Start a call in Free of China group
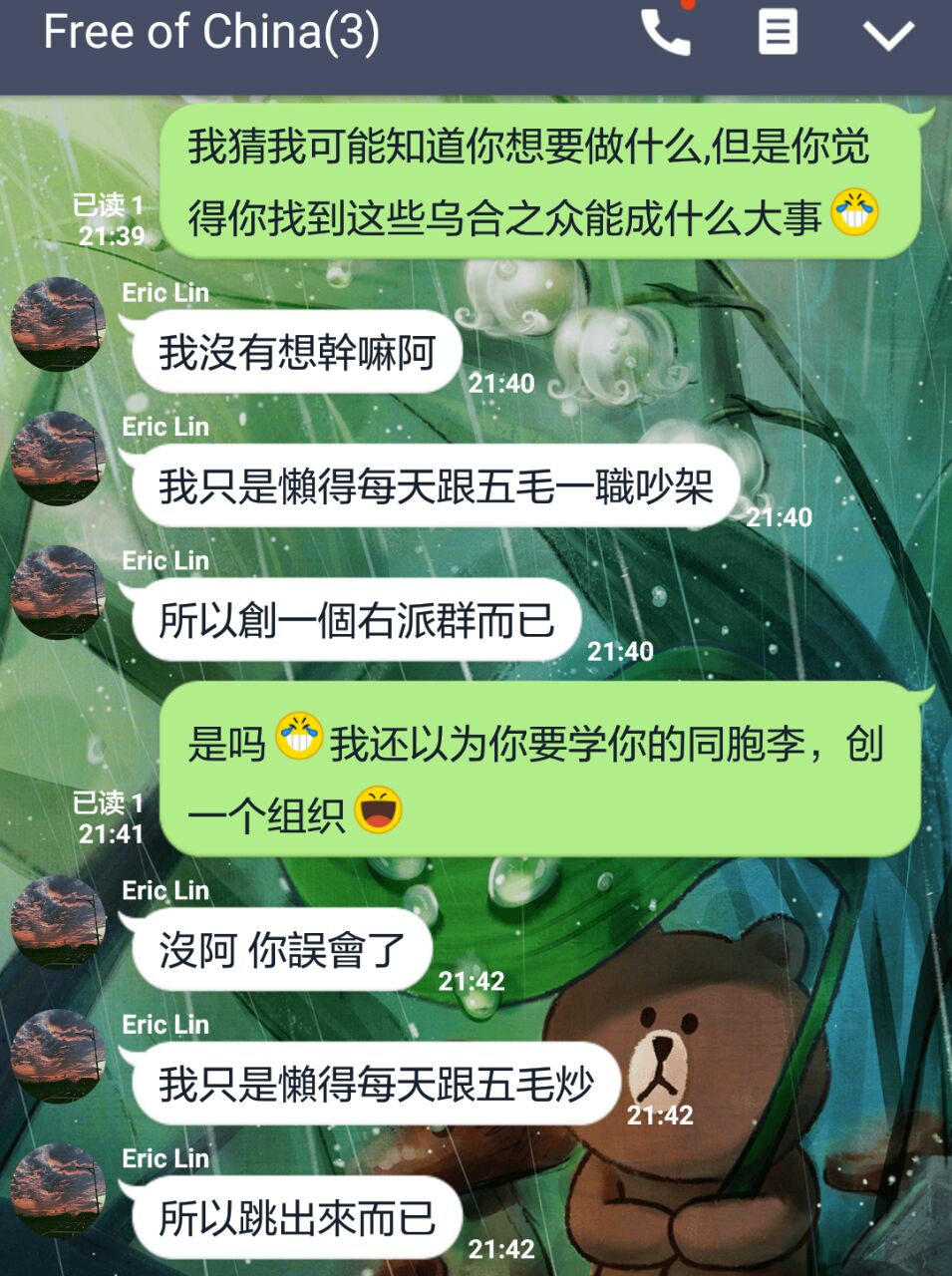Viewport: 952px width, 1276px height. pyautogui.click(x=665, y=33)
